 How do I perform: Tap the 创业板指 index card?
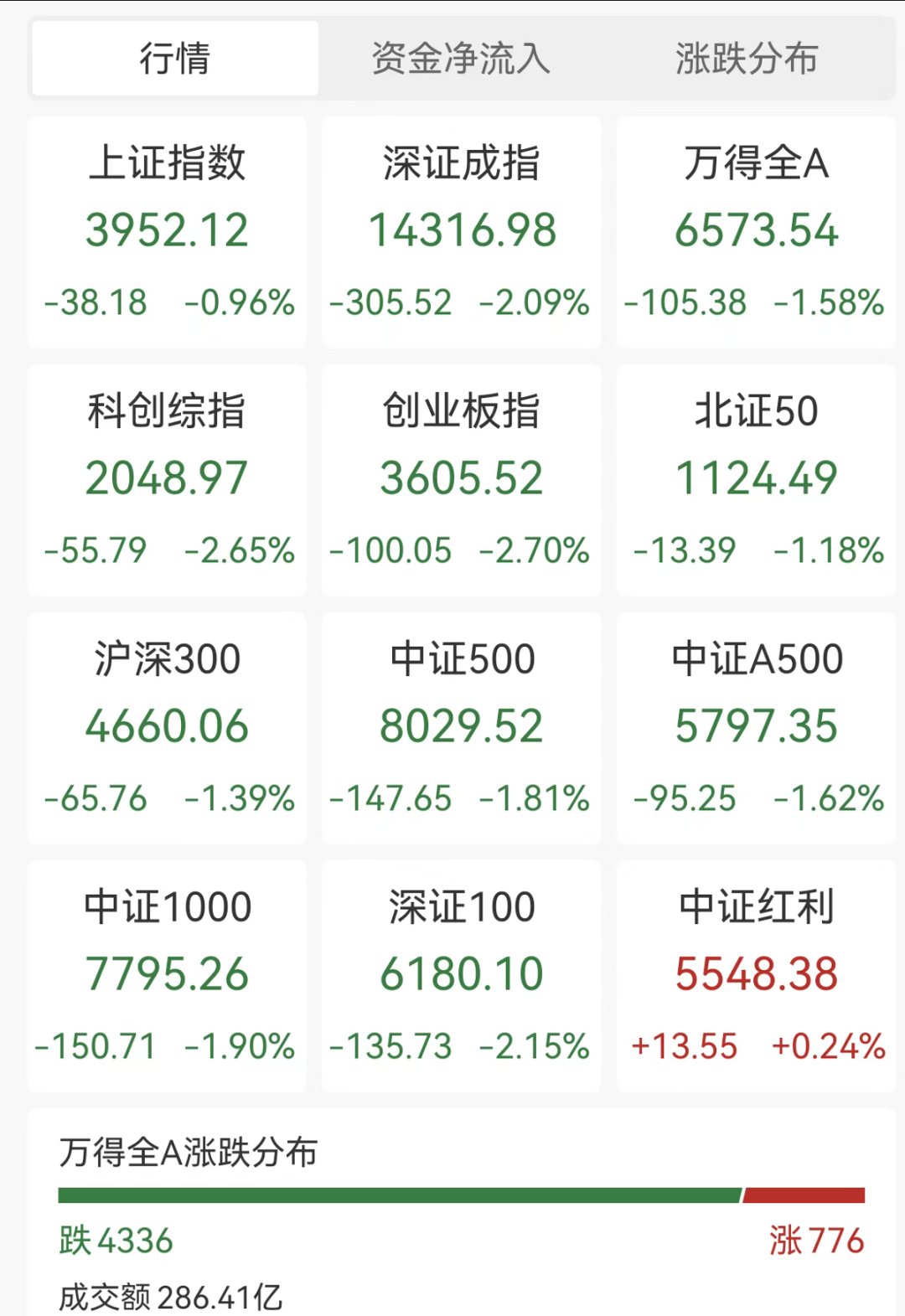click(462, 480)
